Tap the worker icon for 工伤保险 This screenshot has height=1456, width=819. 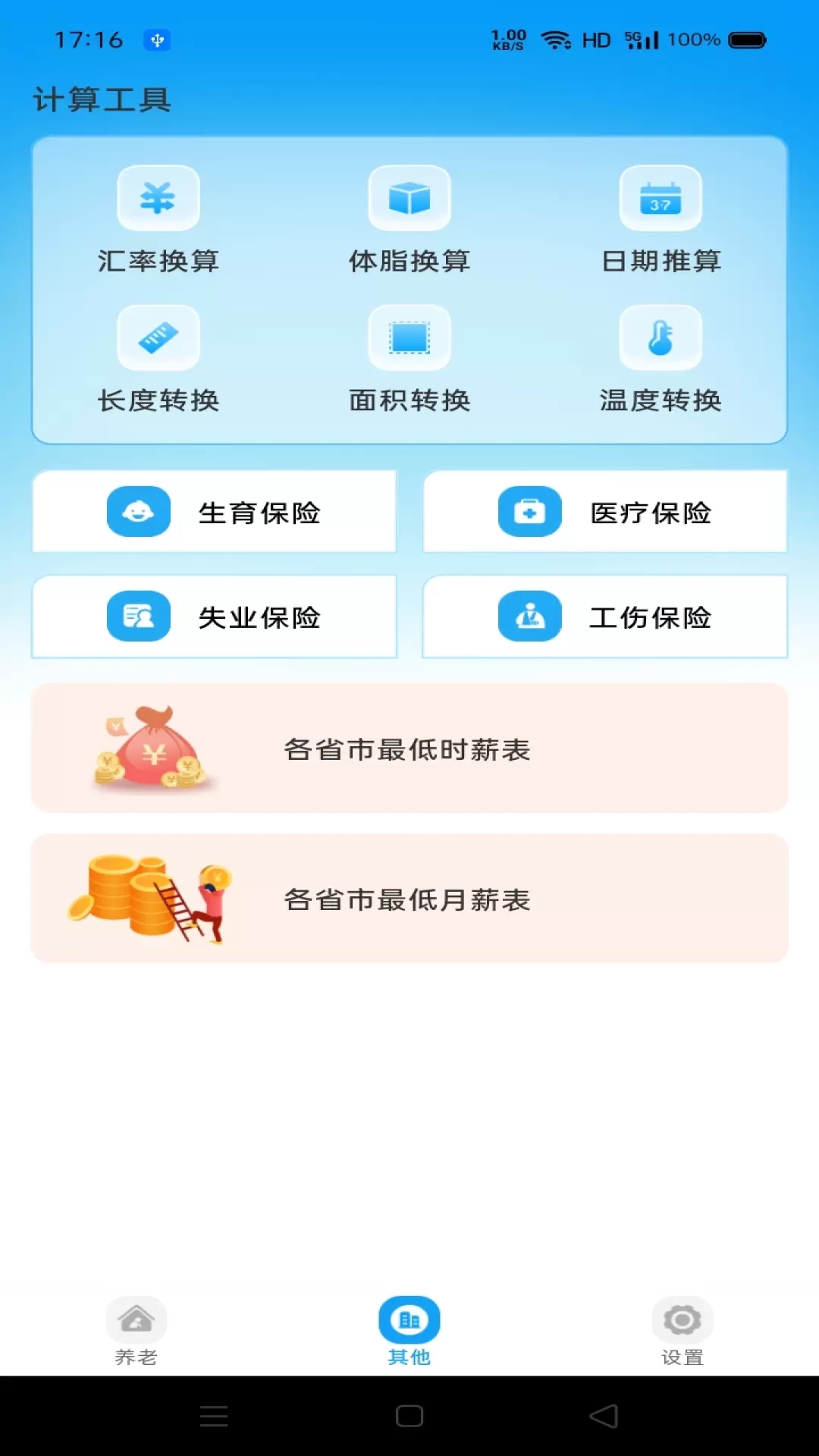click(x=529, y=617)
